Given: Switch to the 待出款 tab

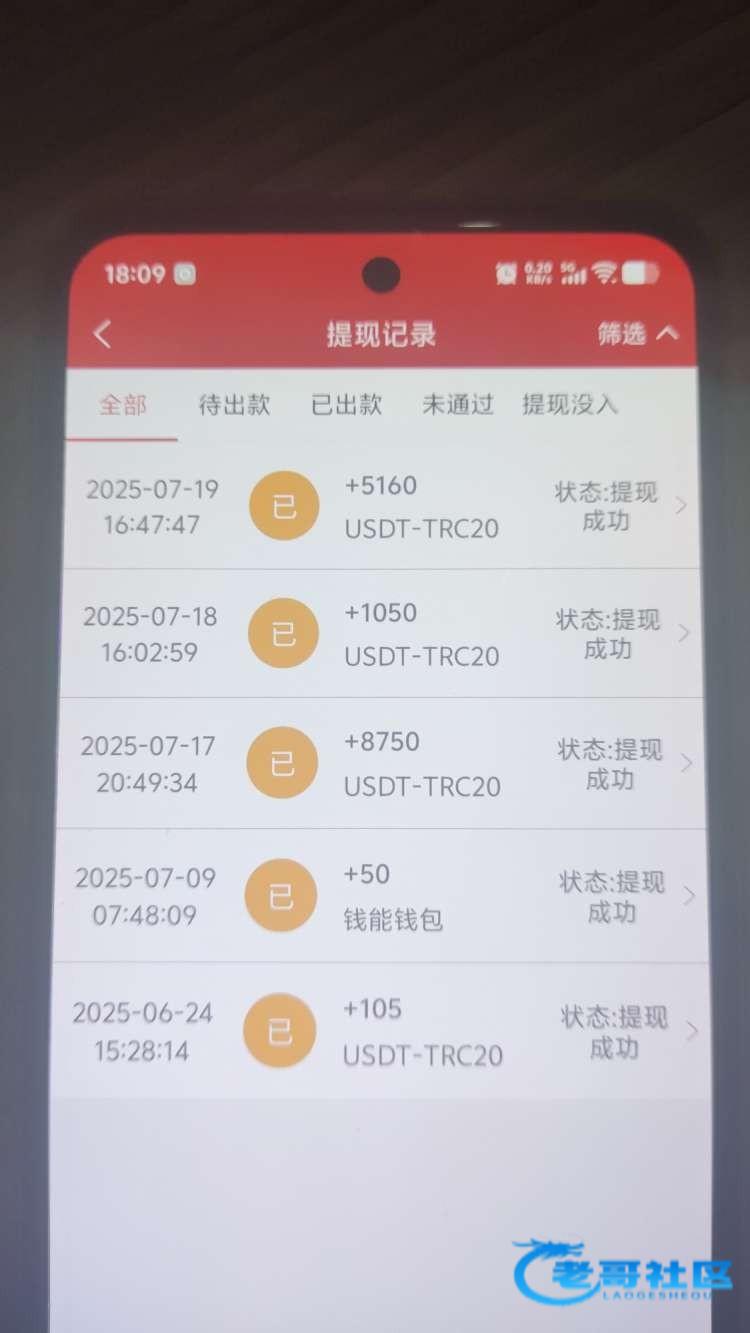Looking at the screenshot, I should (x=234, y=405).
